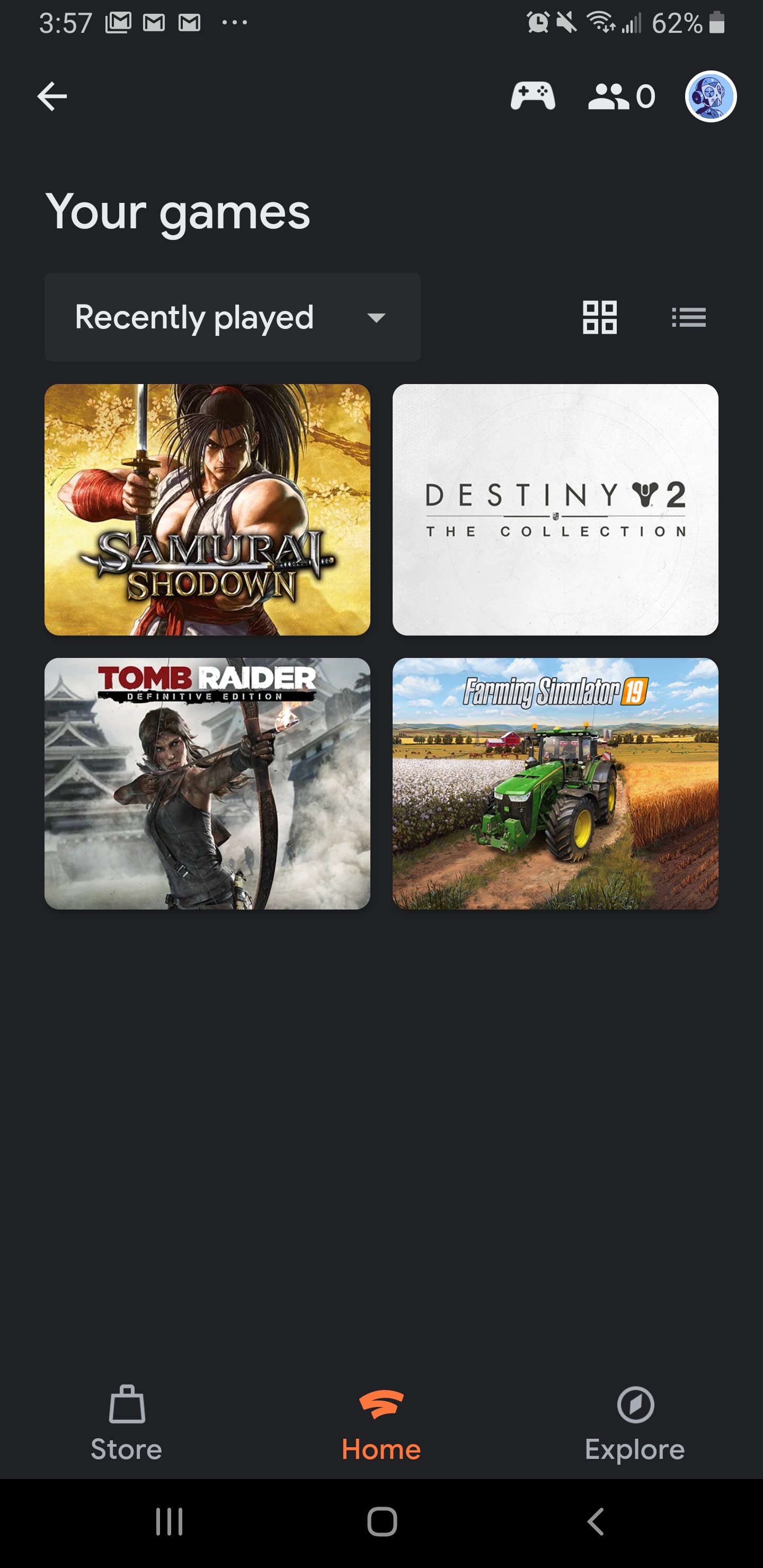Expand the Recently played dropdown
The image size is (763, 1568).
click(x=233, y=317)
